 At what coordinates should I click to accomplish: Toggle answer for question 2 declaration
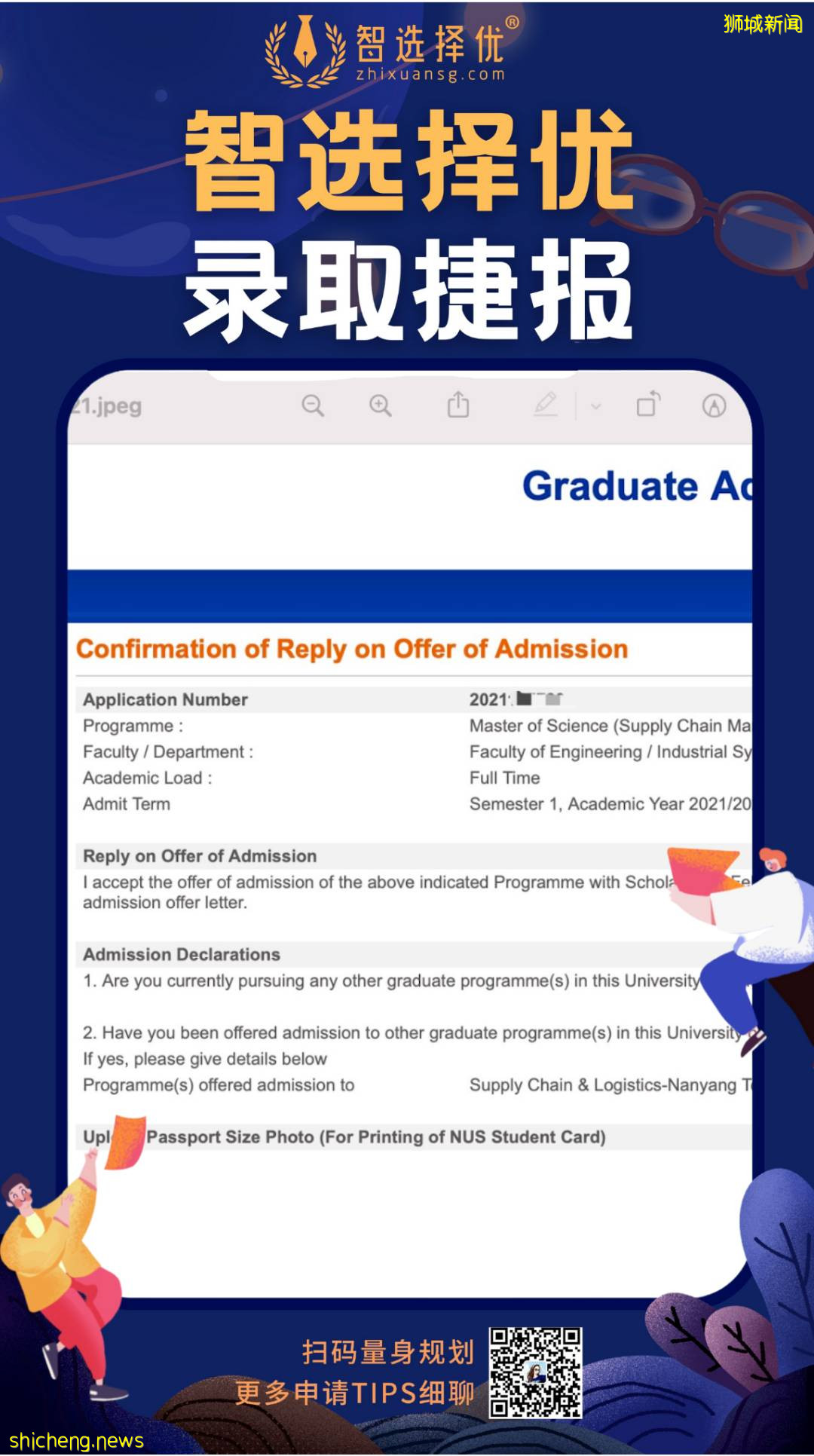[x=411, y=1033]
